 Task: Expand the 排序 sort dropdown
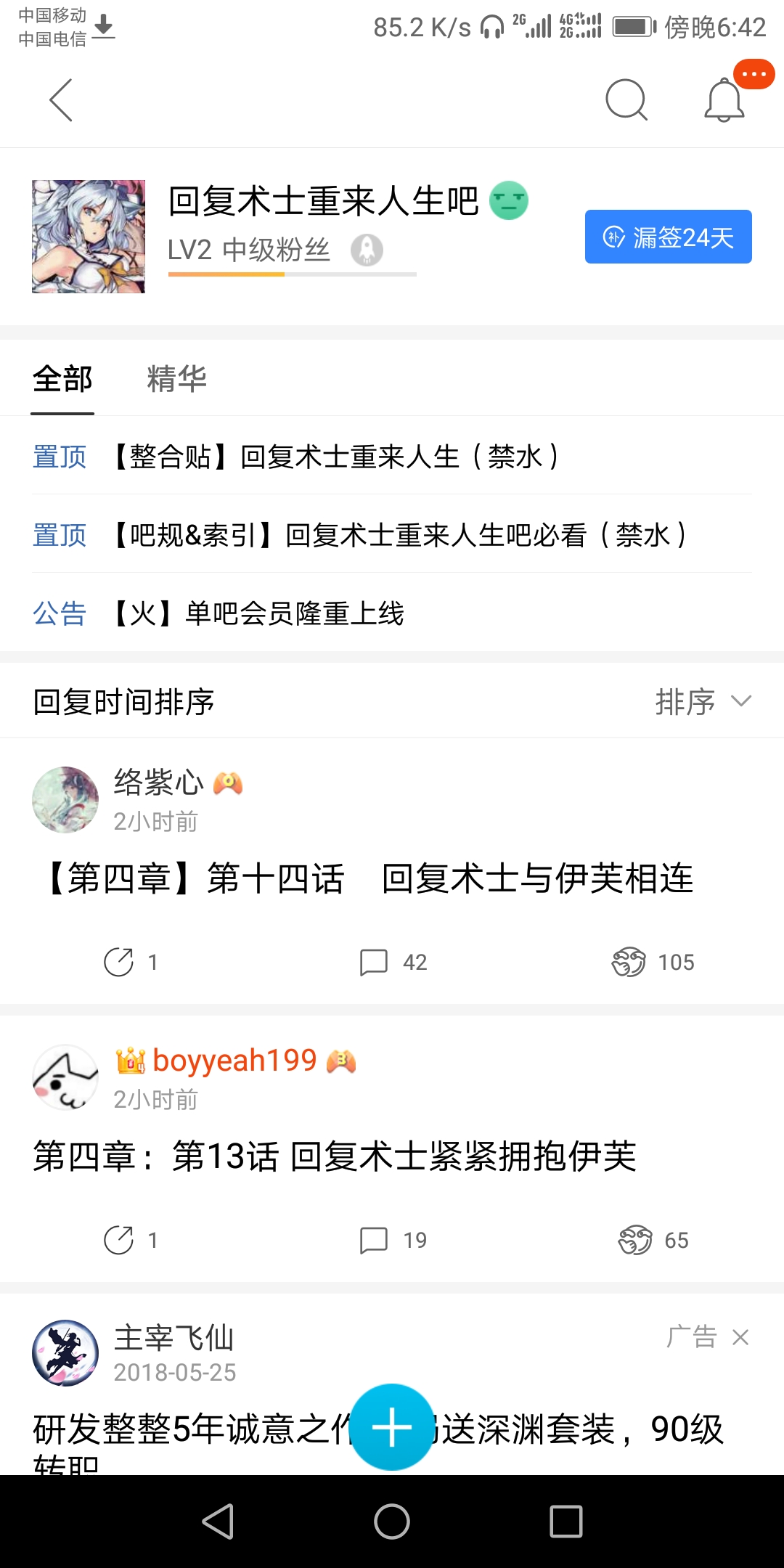(x=702, y=701)
